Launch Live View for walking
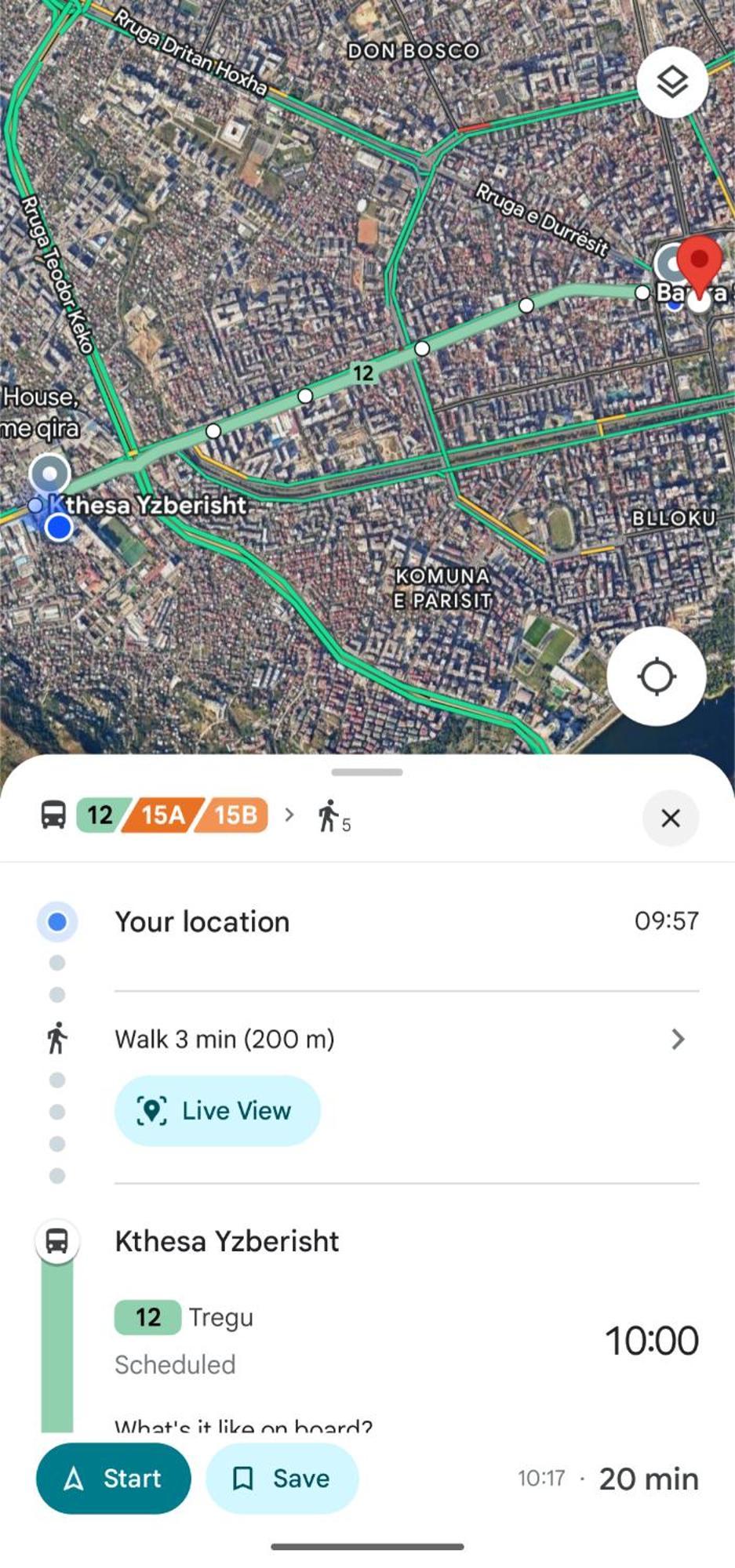735x1568 pixels. (x=217, y=1111)
